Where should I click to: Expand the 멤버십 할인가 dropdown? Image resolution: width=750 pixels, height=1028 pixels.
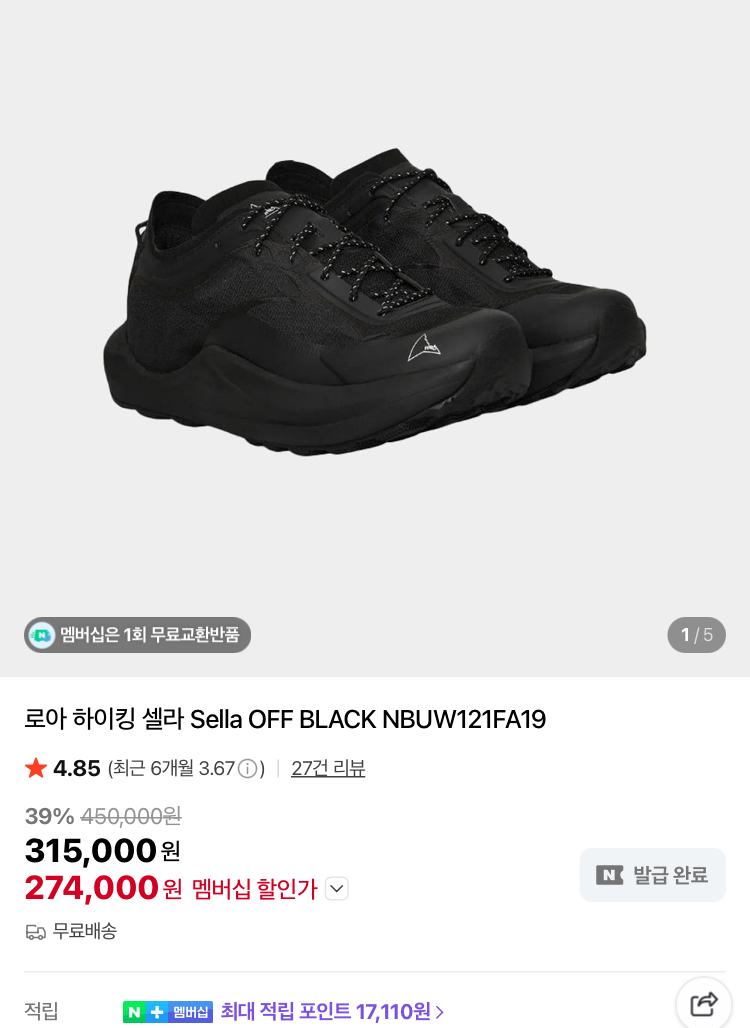[x=337, y=888]
